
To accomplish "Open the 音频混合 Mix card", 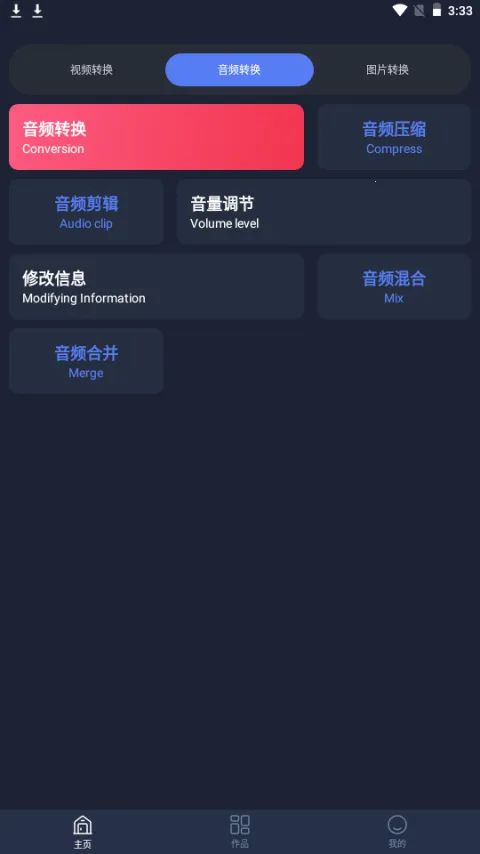I will [x=394, y=286].
